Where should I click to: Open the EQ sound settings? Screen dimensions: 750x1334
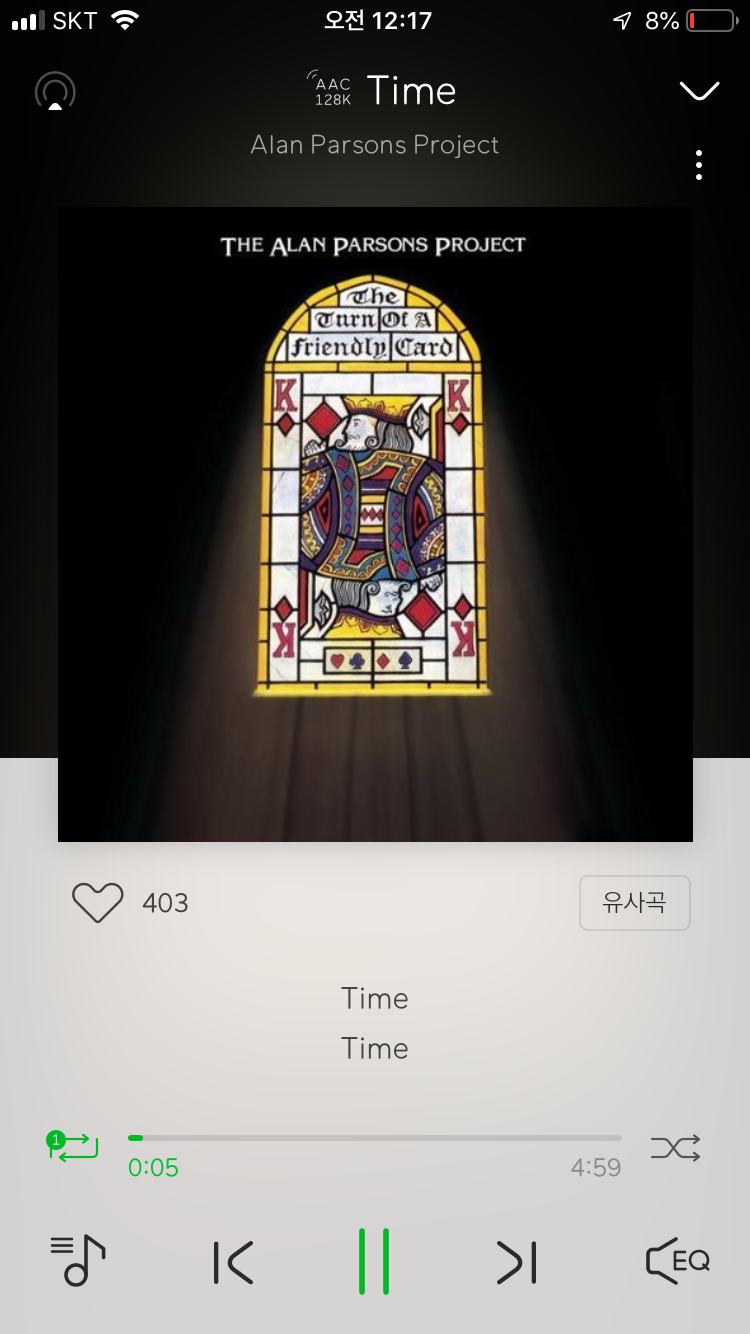677,1261
